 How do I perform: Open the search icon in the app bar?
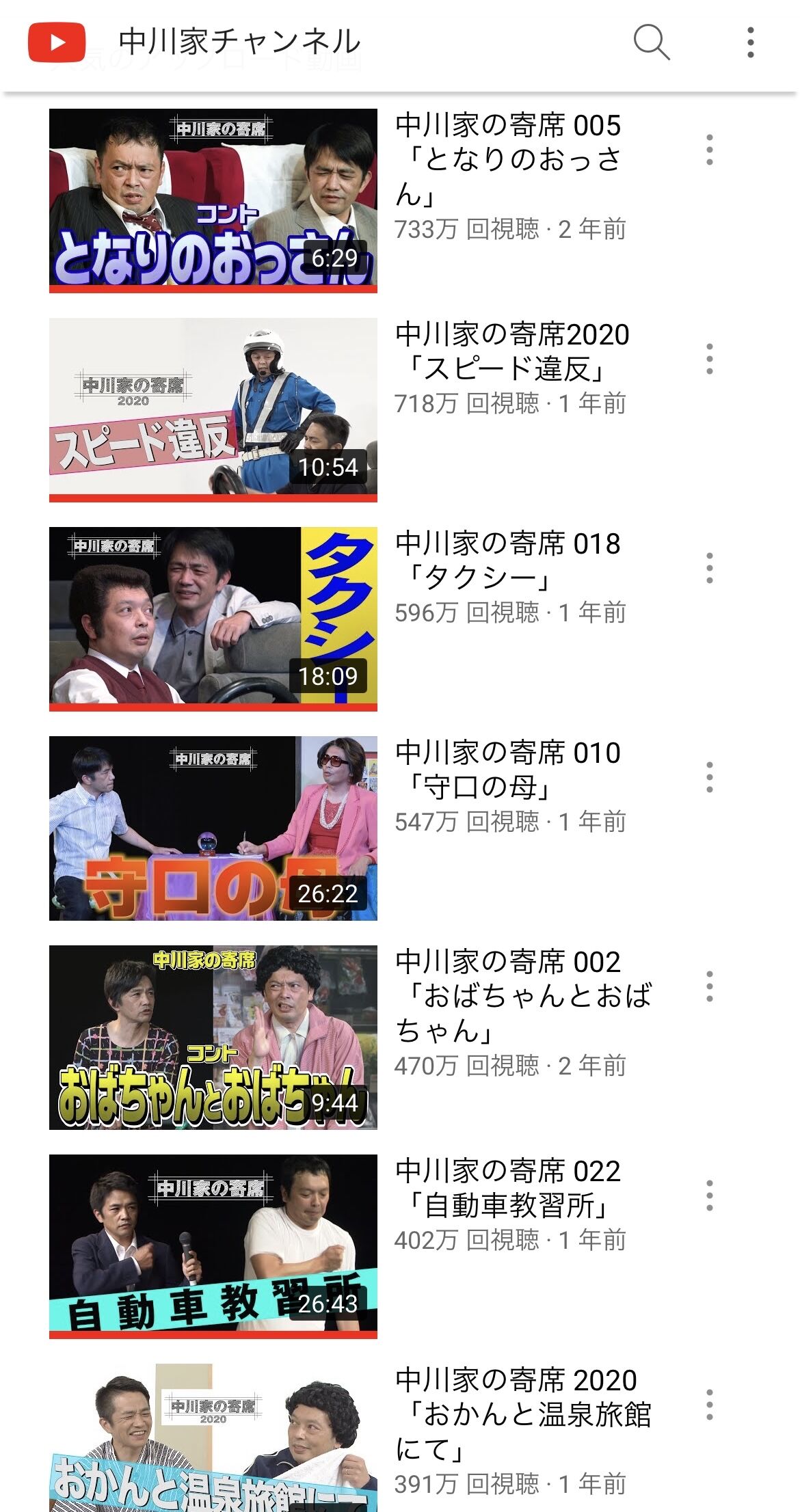pyautogui.click(x=651, y=42)
